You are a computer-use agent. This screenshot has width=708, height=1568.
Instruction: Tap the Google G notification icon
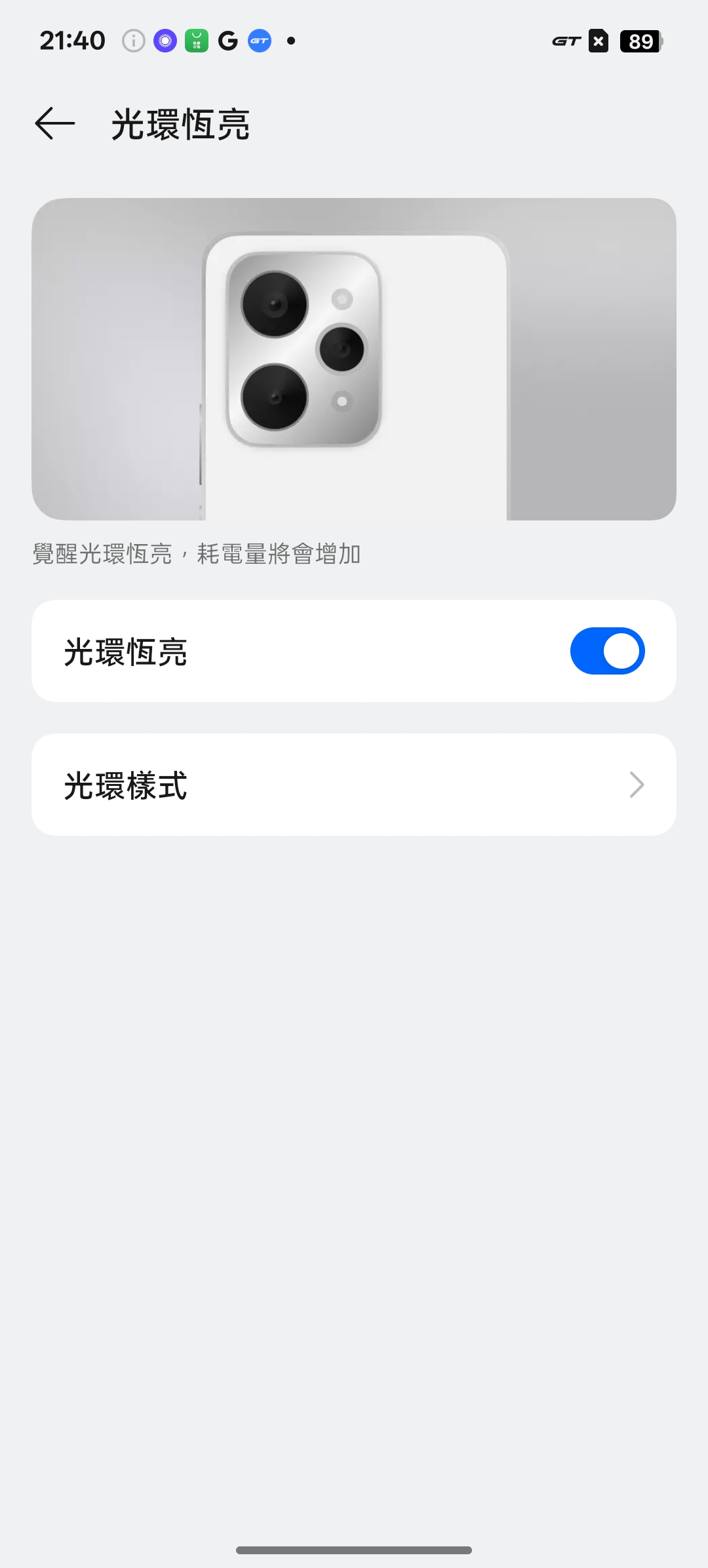coord(227,41)
